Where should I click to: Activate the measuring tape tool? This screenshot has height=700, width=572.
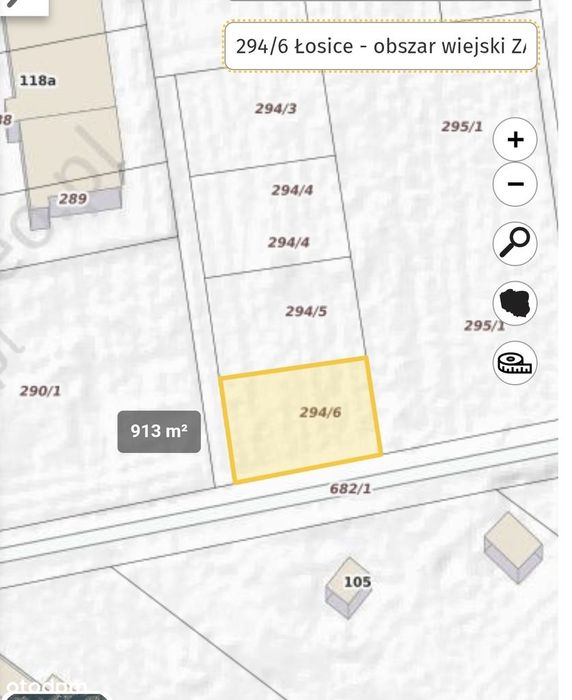515,362
